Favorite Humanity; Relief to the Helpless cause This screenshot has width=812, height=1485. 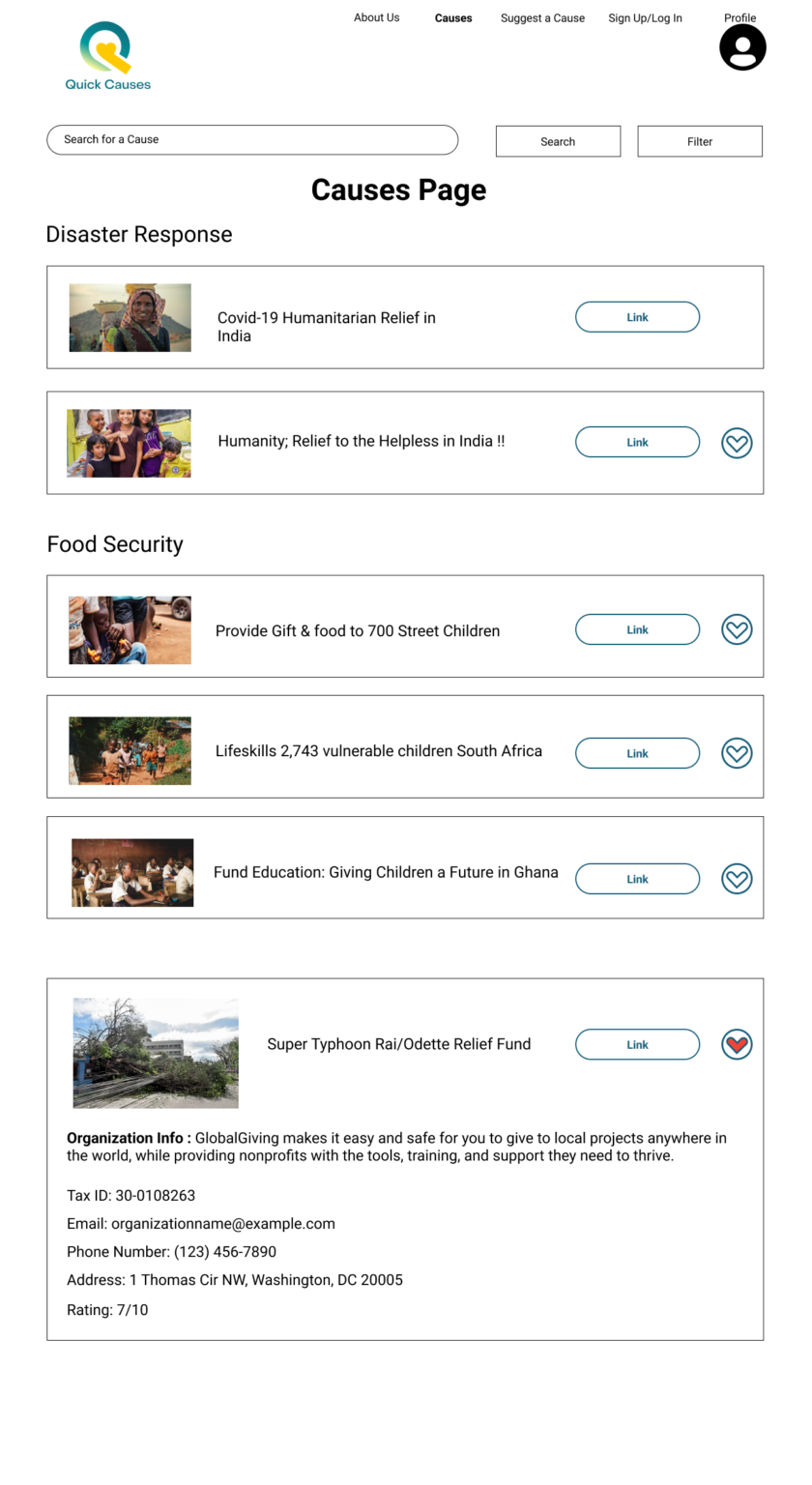tap(737, 443)
